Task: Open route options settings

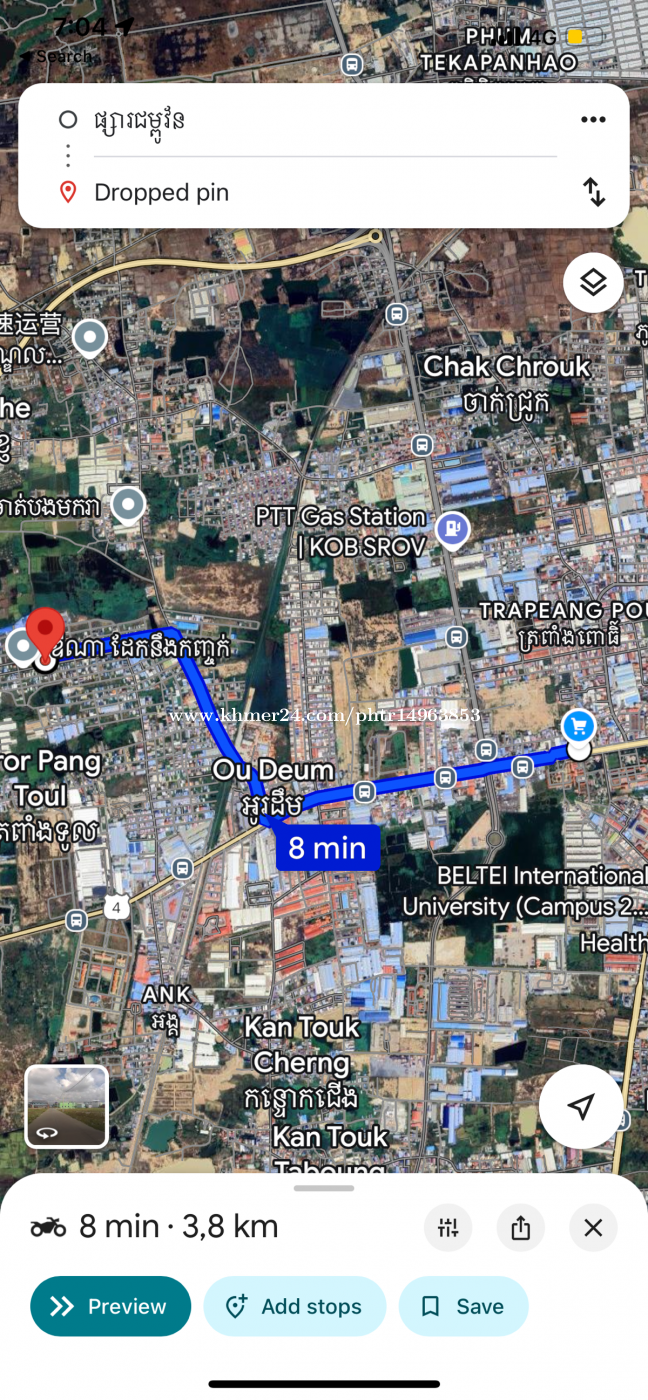Action: (448, 1227)
